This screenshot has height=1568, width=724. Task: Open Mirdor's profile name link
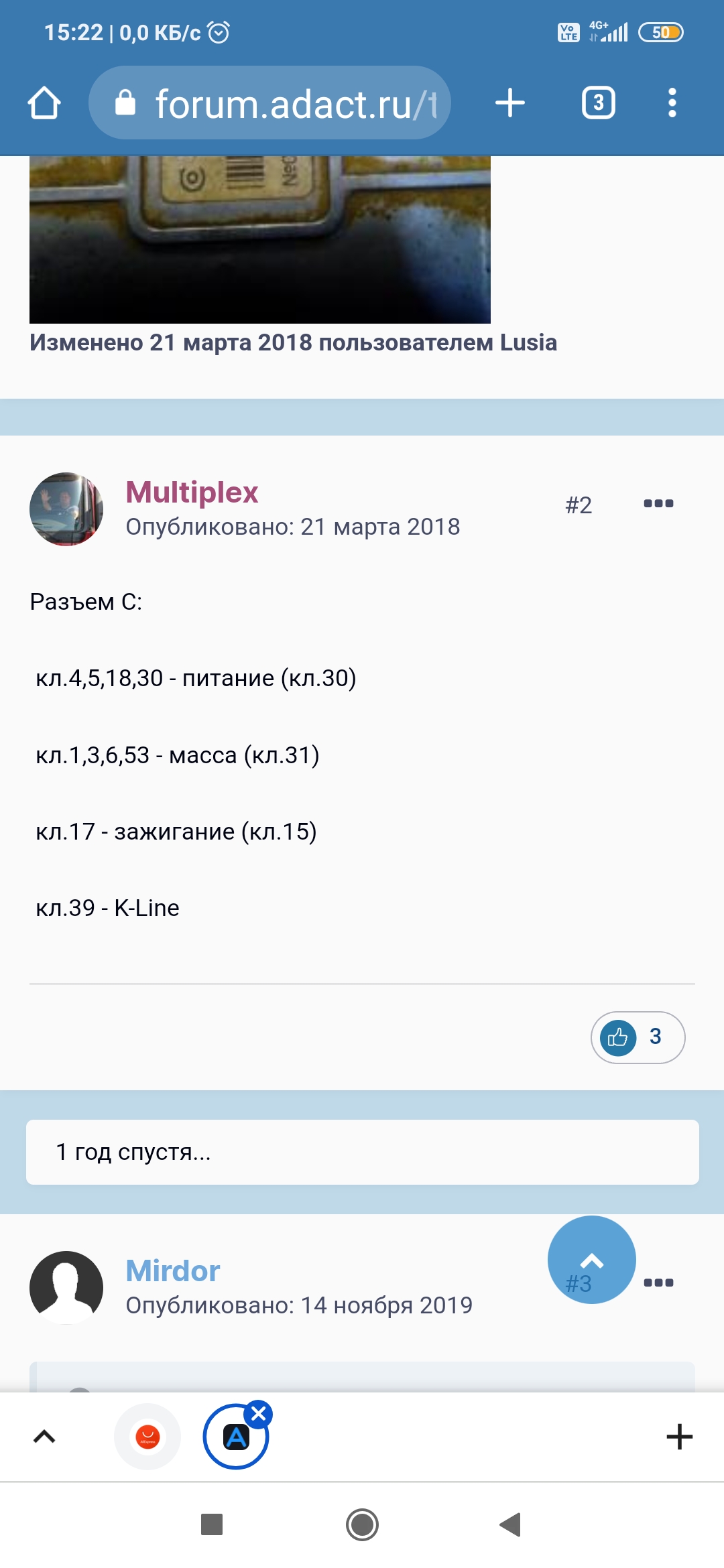click(173, 1271)
